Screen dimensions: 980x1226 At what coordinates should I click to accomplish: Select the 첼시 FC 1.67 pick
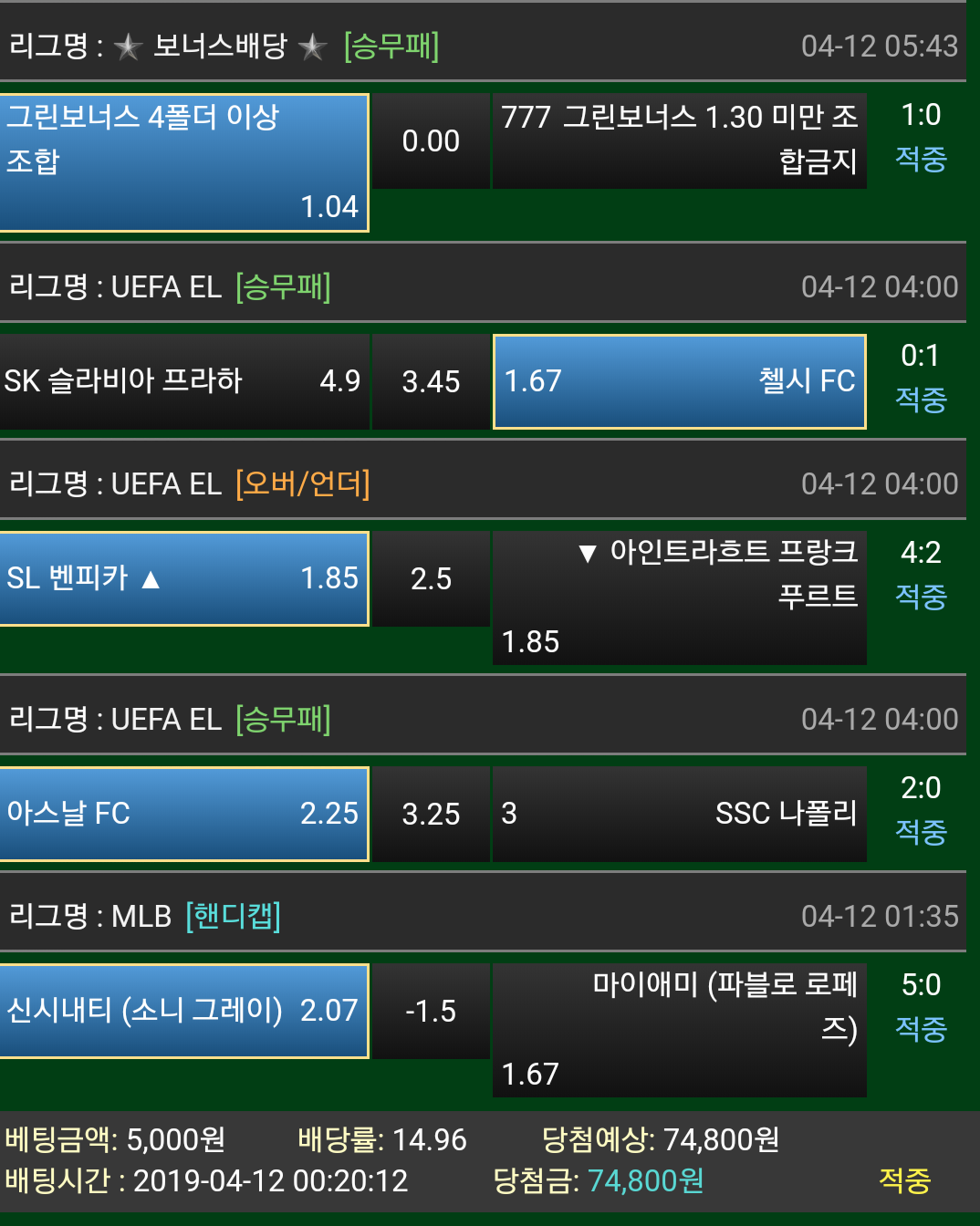(x=679, y=381)
